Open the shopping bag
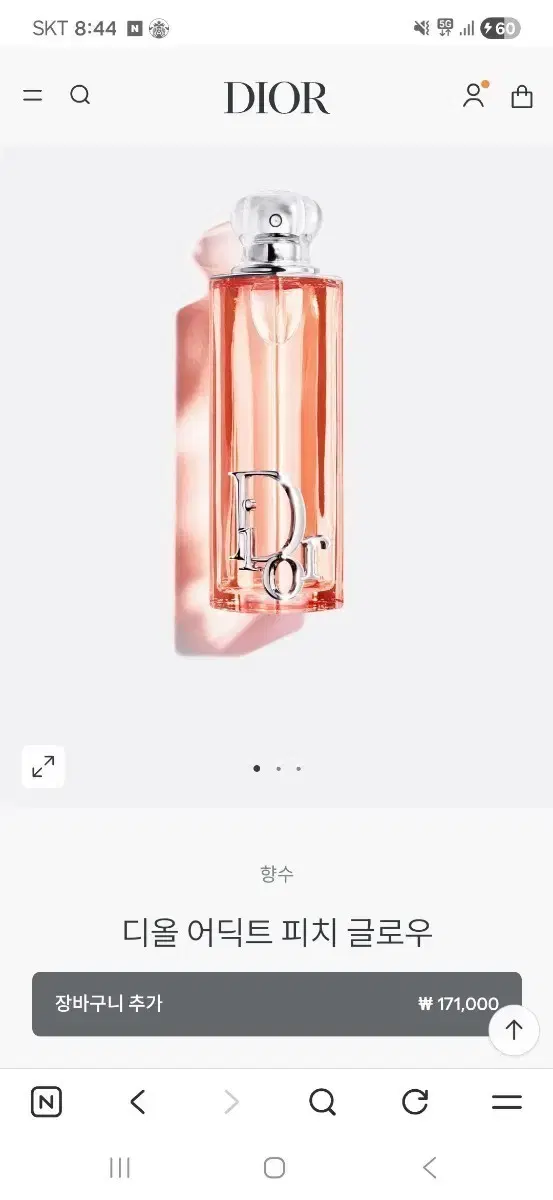This screenshot has height=1200, width=553. point(521,96)
